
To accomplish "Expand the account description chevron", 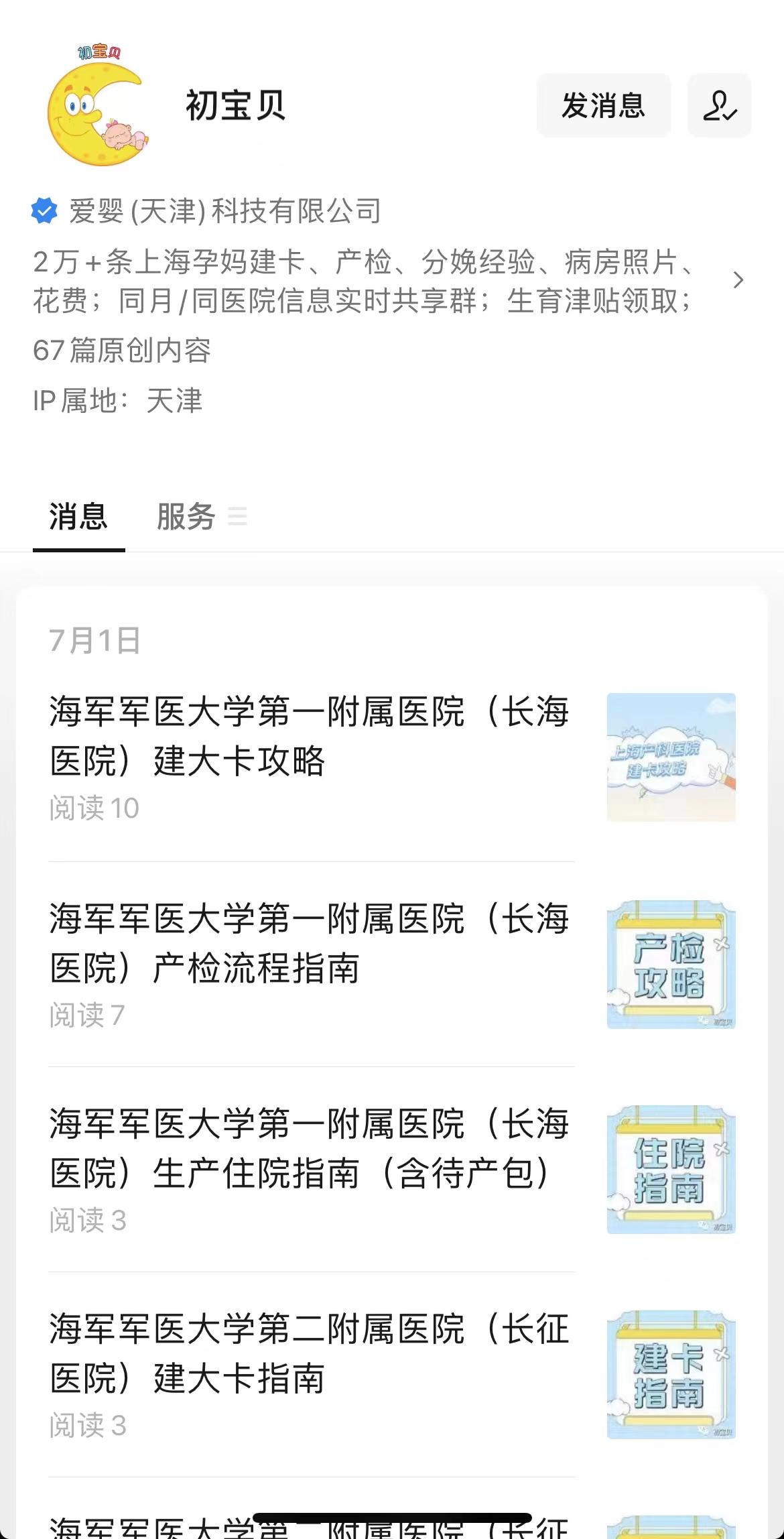I will [738, 280].
